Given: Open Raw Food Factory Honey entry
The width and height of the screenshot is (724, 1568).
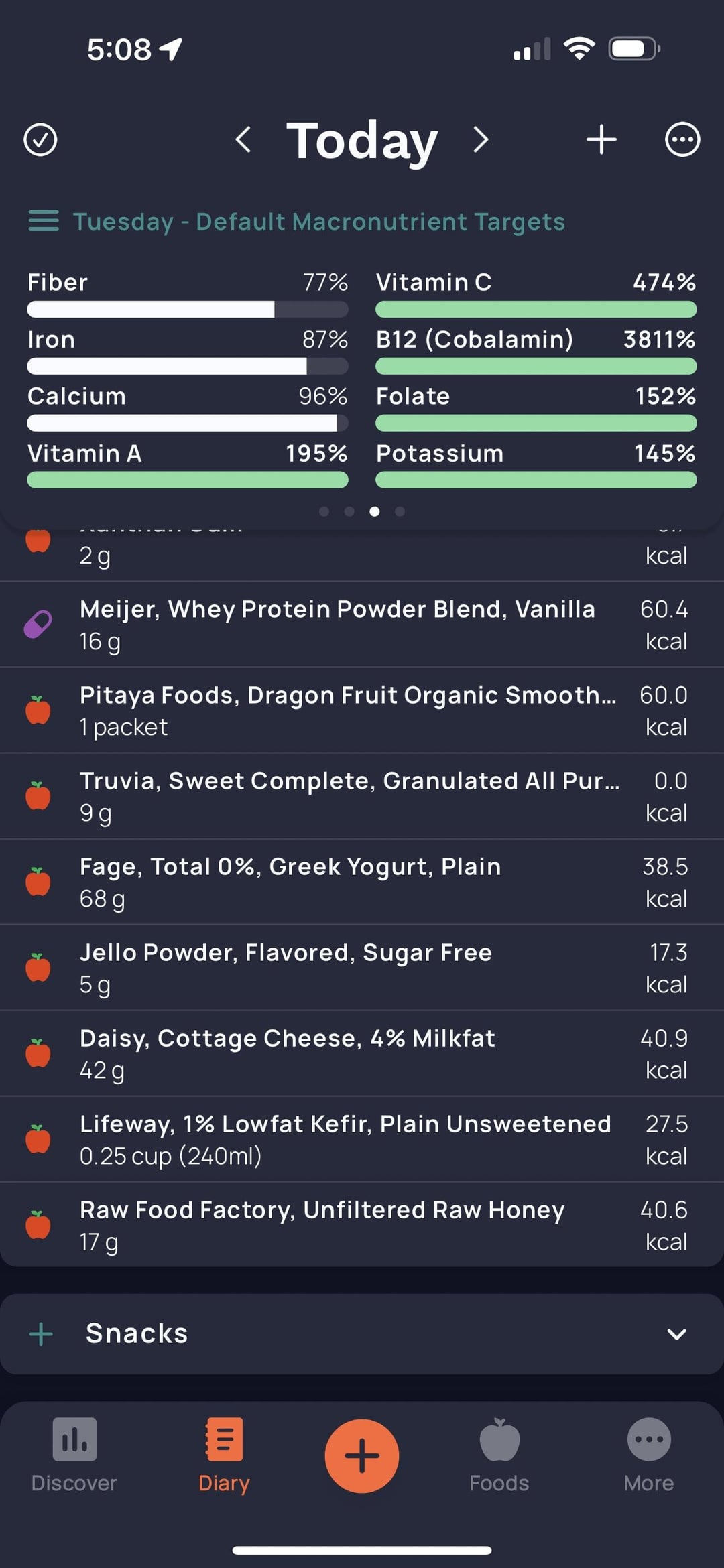Looking at the screenshot, I should 362,1225.
